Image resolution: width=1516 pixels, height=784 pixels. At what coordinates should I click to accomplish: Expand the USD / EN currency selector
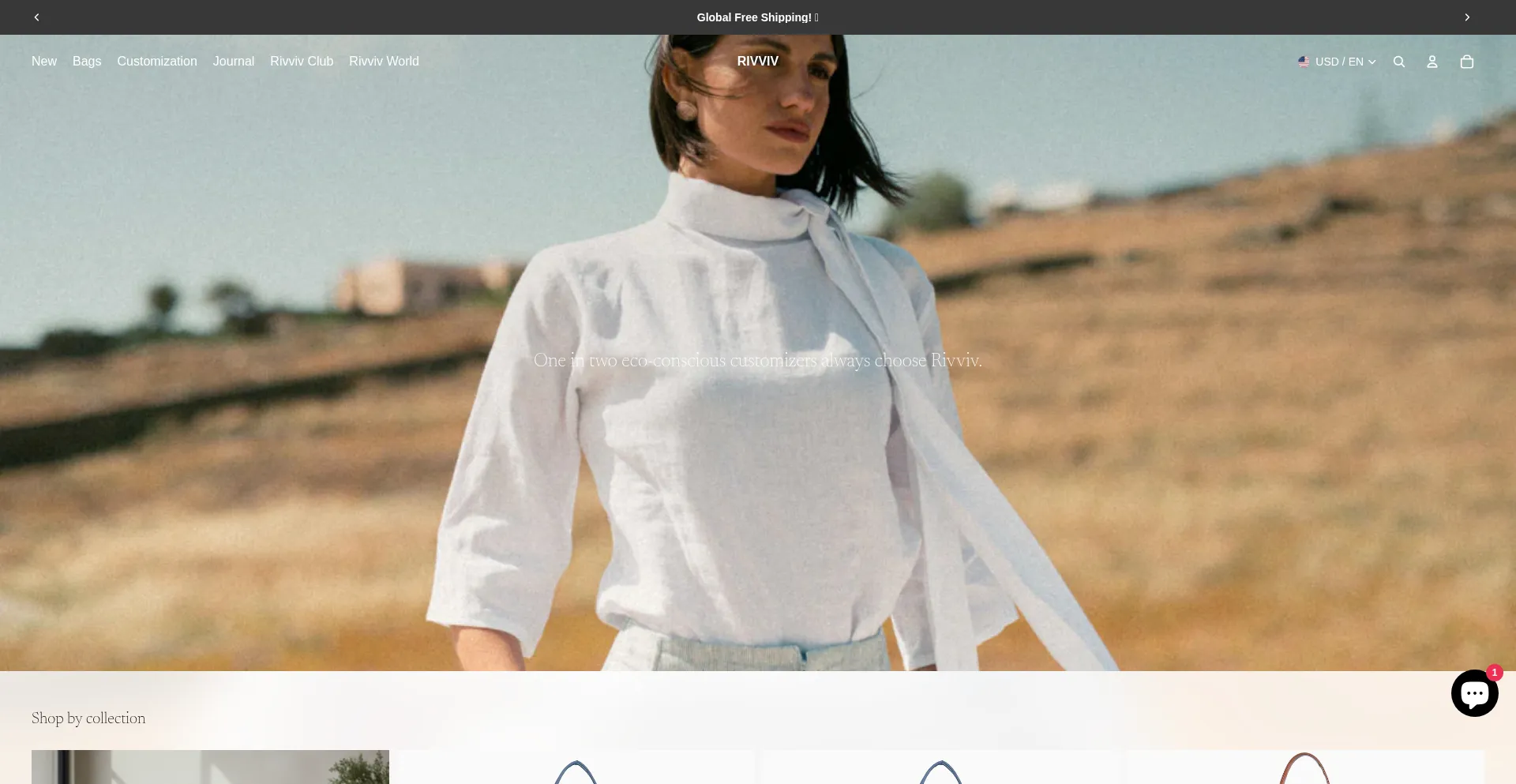pyautogui.click(x=1337, y=62)
